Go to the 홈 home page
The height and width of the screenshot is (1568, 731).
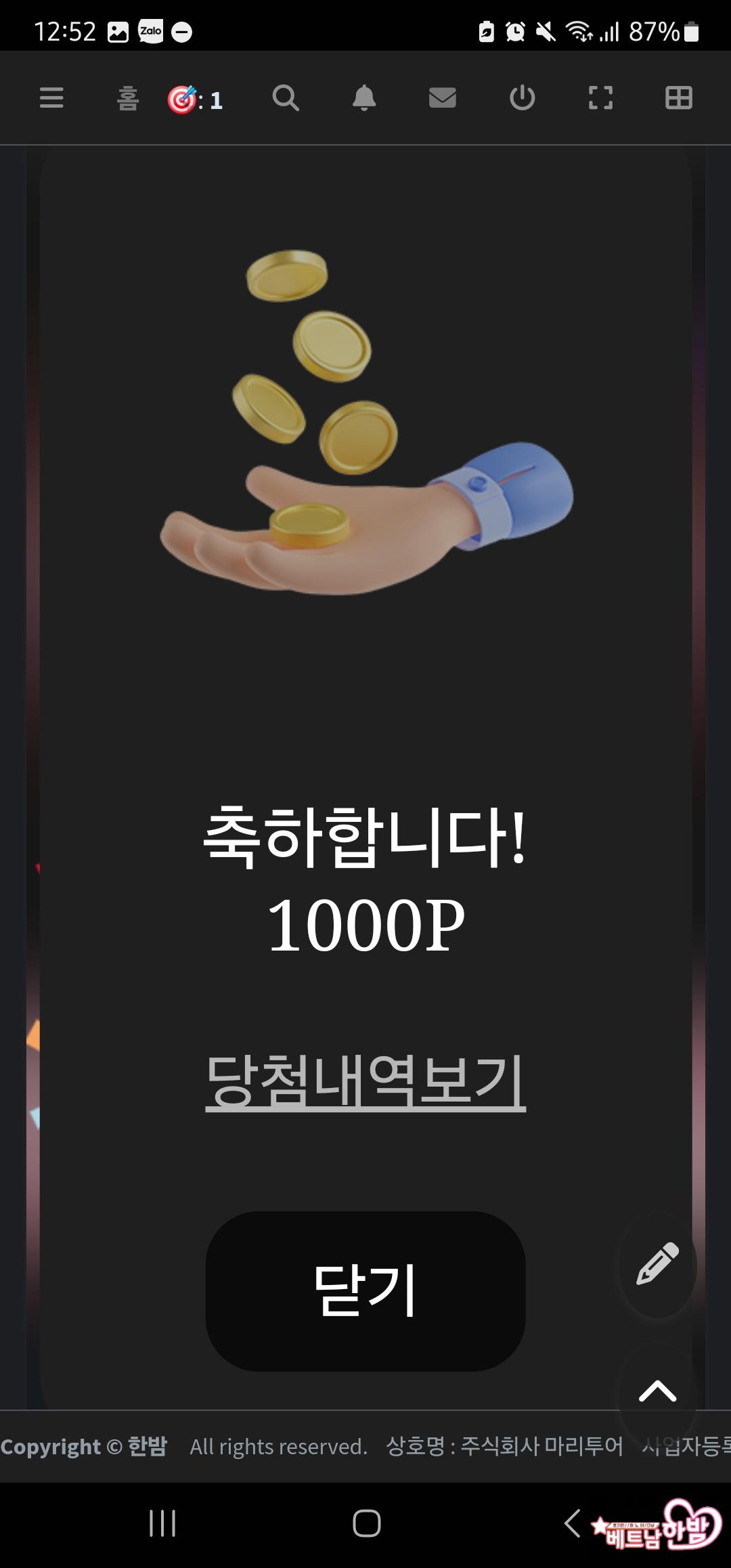coord(128,99)
